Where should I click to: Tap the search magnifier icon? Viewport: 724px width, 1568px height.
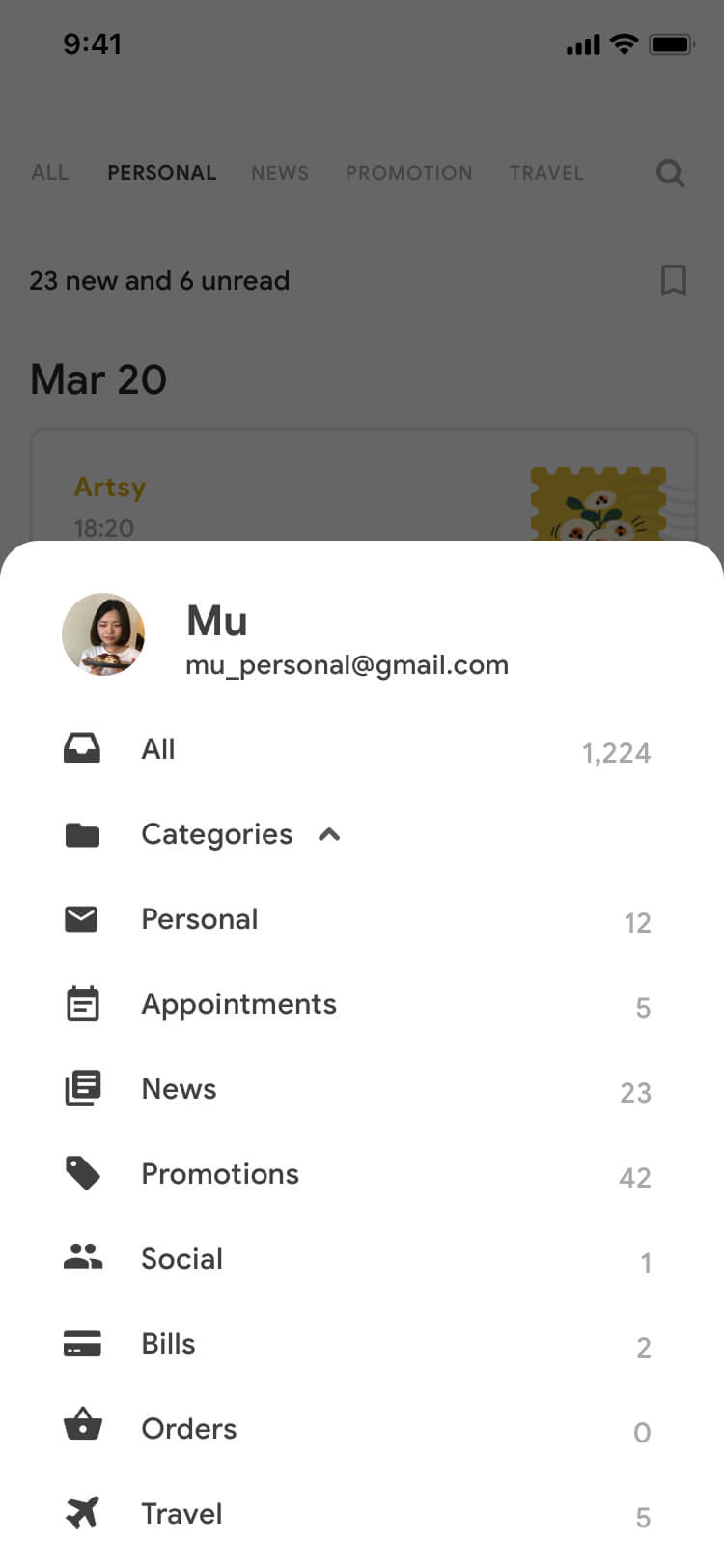click(671, 174)
